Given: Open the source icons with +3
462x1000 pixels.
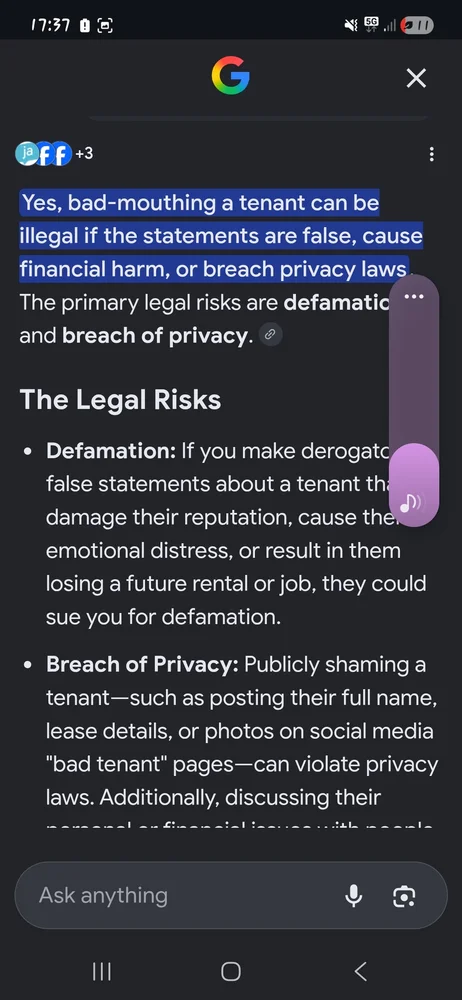Looking at the screenshot, I should (54, 154).
